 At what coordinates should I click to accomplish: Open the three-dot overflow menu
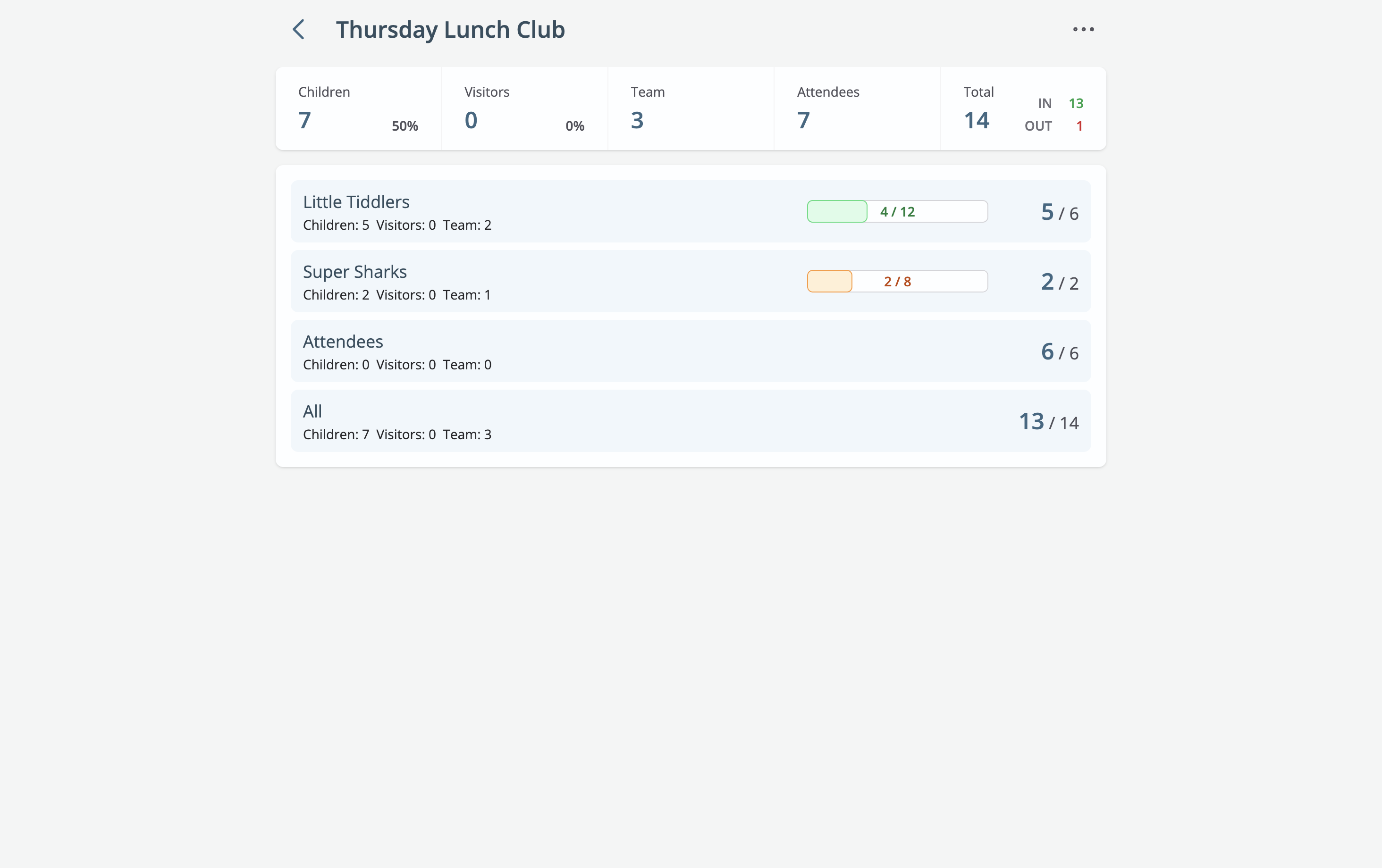click(1083, 29)
